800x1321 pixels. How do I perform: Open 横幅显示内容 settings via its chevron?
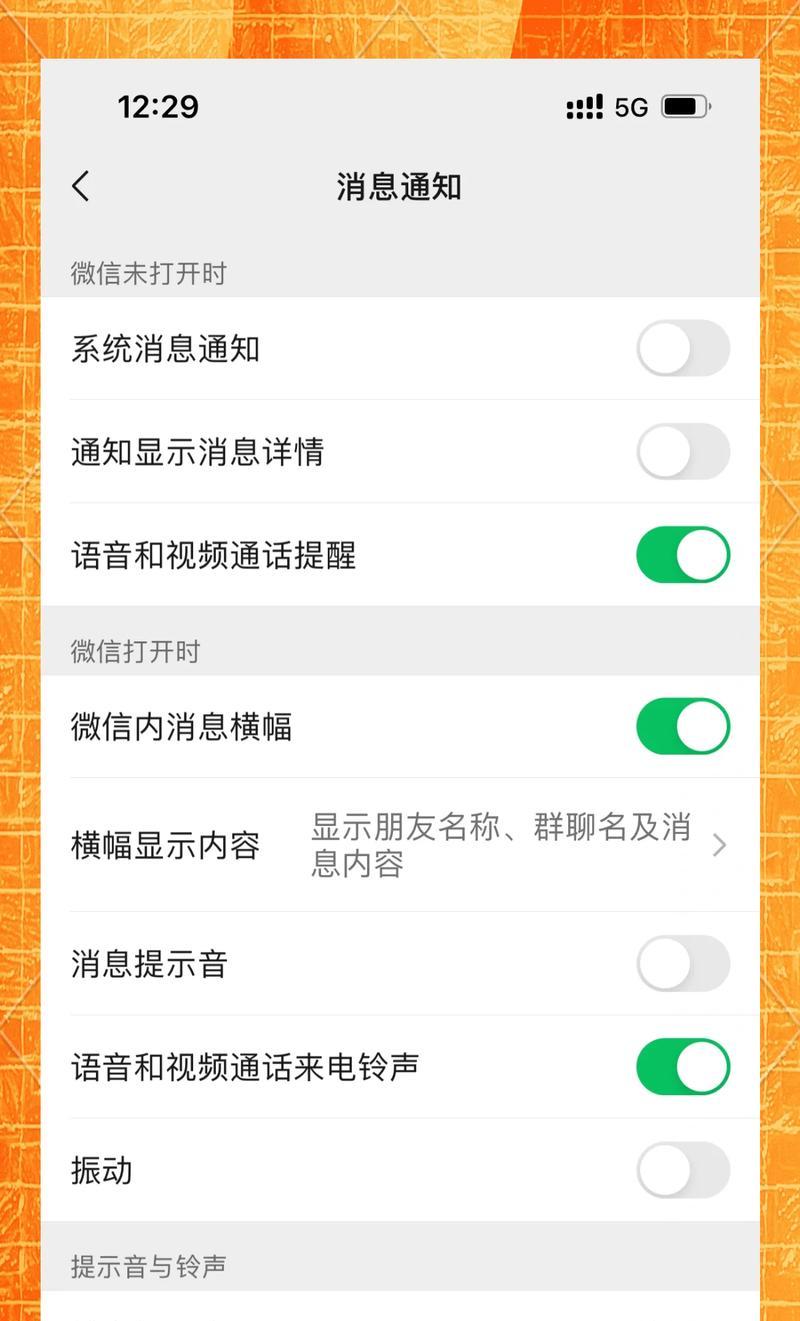(x=723, y=846)
